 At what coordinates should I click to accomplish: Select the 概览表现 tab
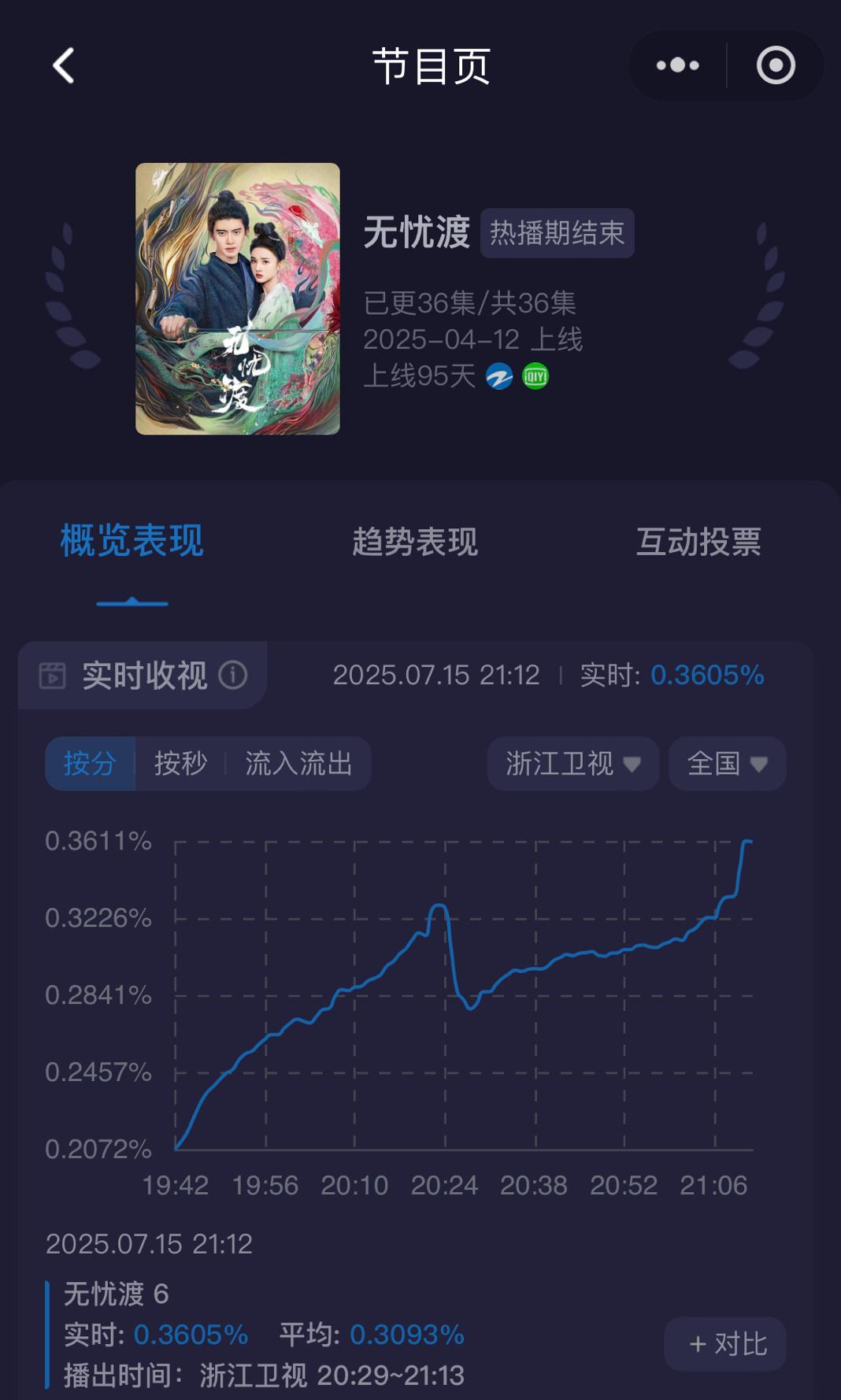coord(132,542)
